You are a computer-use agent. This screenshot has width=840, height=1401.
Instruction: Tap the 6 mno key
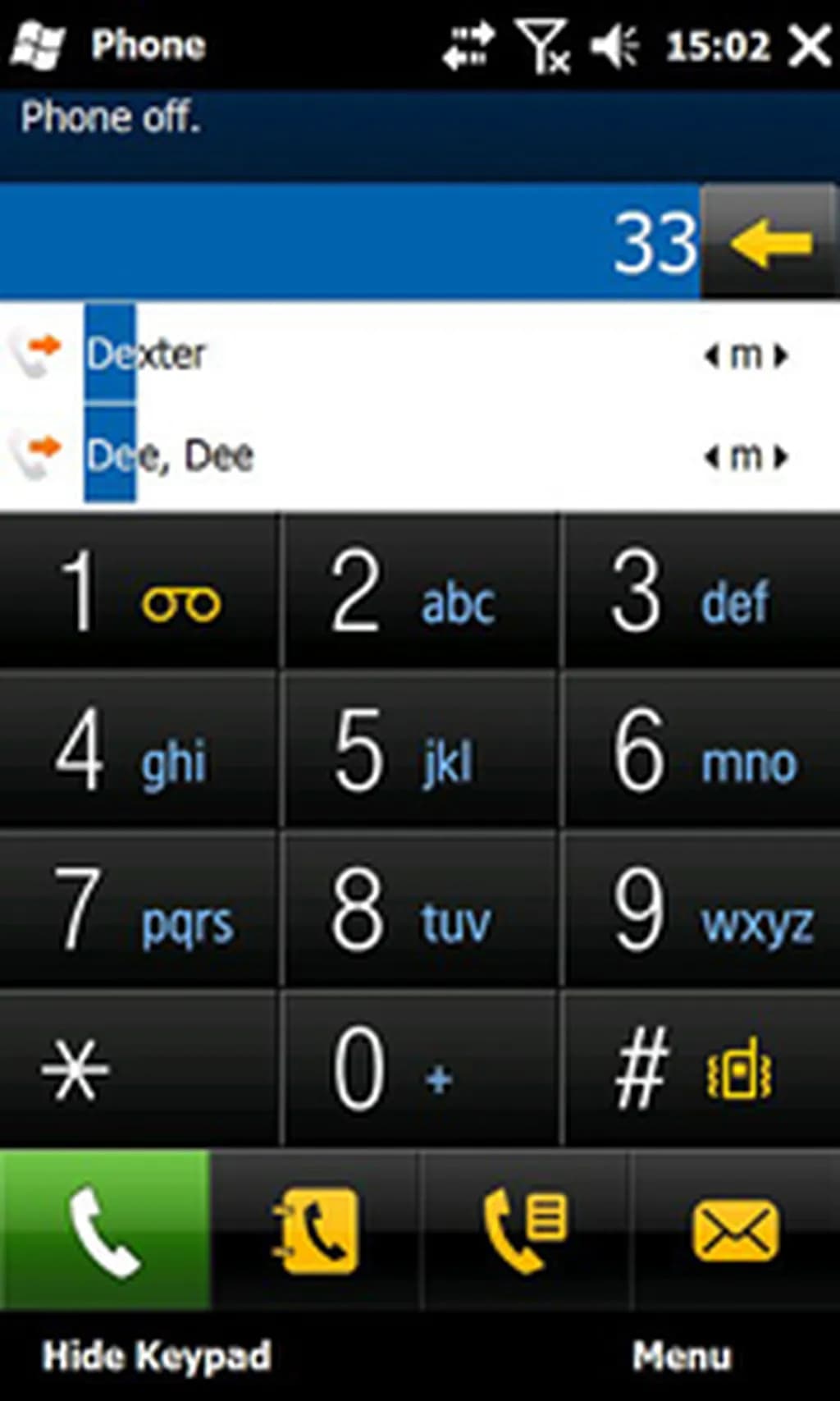pyautogui.click(x=701, y=750)
